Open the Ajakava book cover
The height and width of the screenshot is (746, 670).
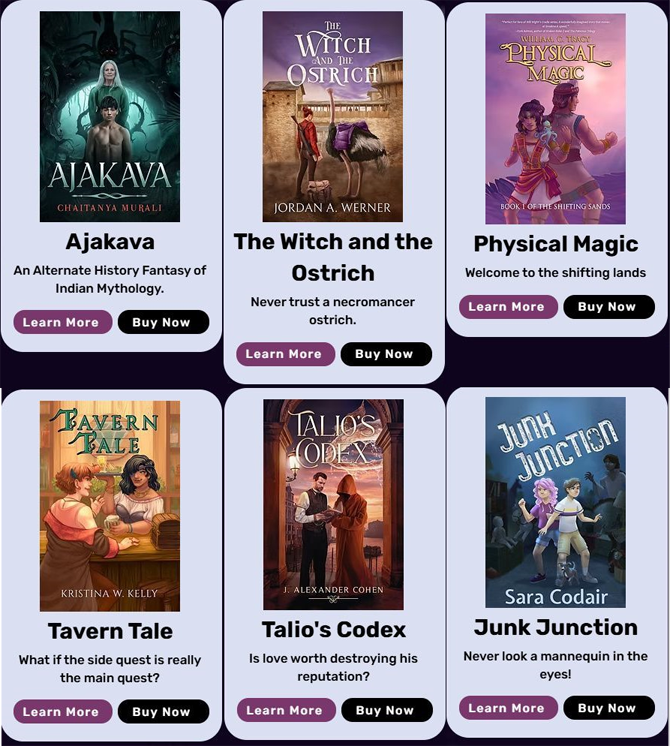point(110,116)
